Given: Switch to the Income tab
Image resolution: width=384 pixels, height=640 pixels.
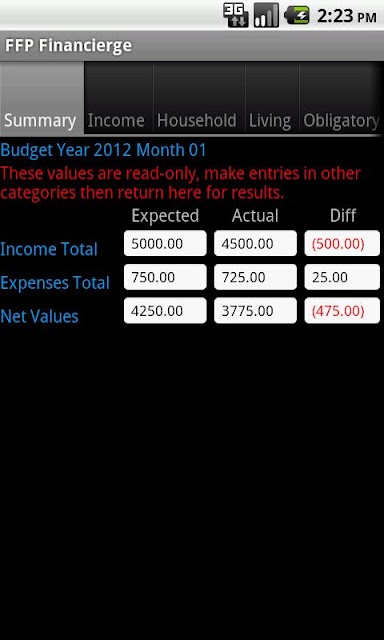Looking at the screenshot, I should click(118, 98).
